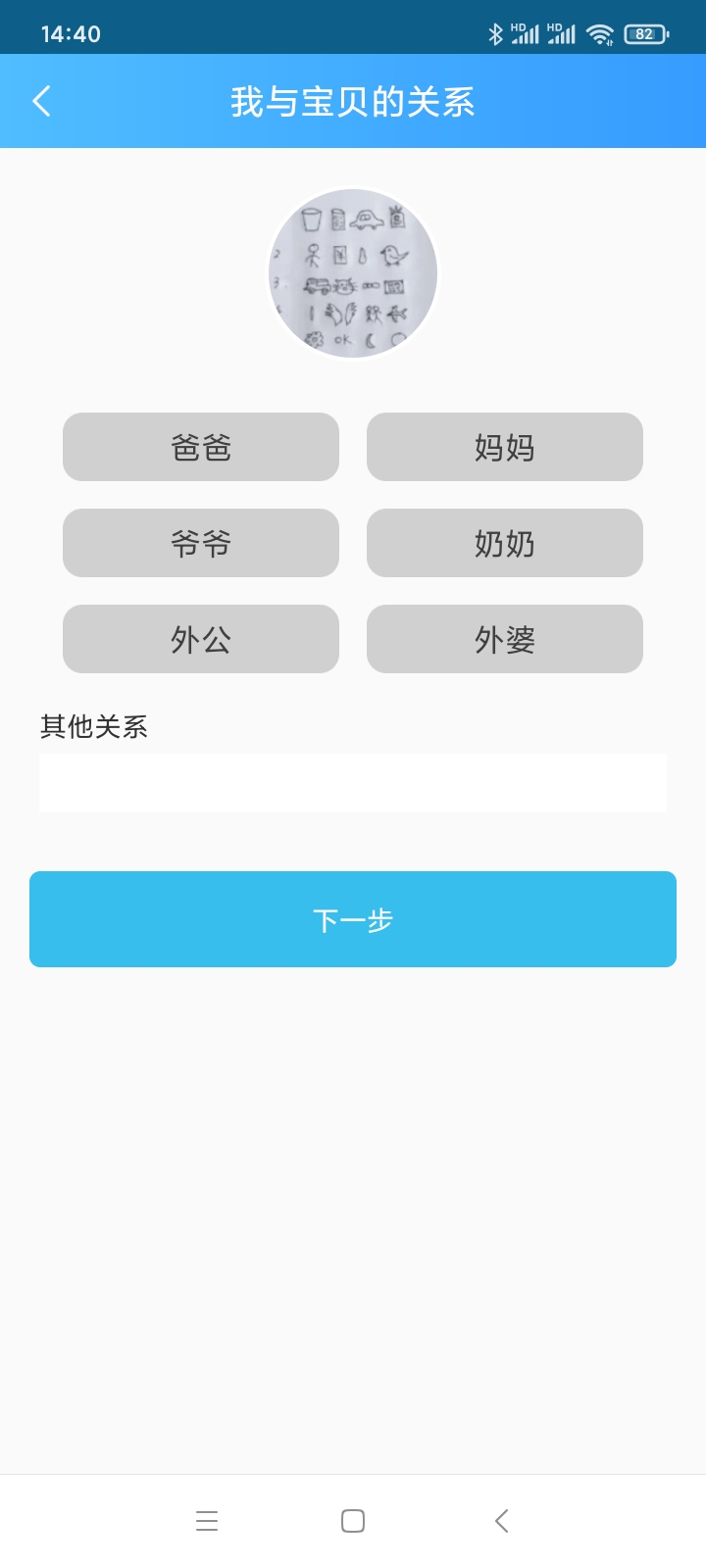Screen dimensions: 706x1568
Task: Pick 爷爷 as my relationship
Action: (201, 543)
